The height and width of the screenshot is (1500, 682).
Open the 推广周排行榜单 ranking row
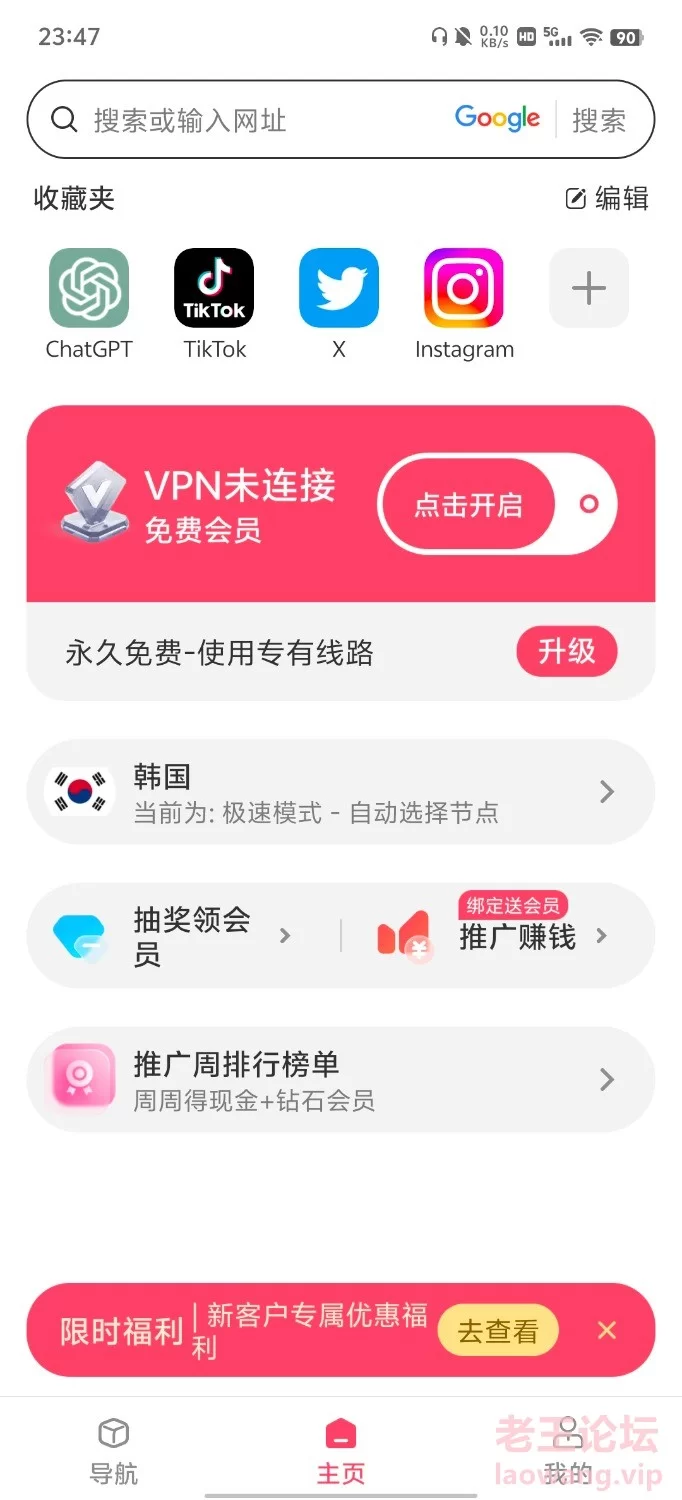point(341,1080)
